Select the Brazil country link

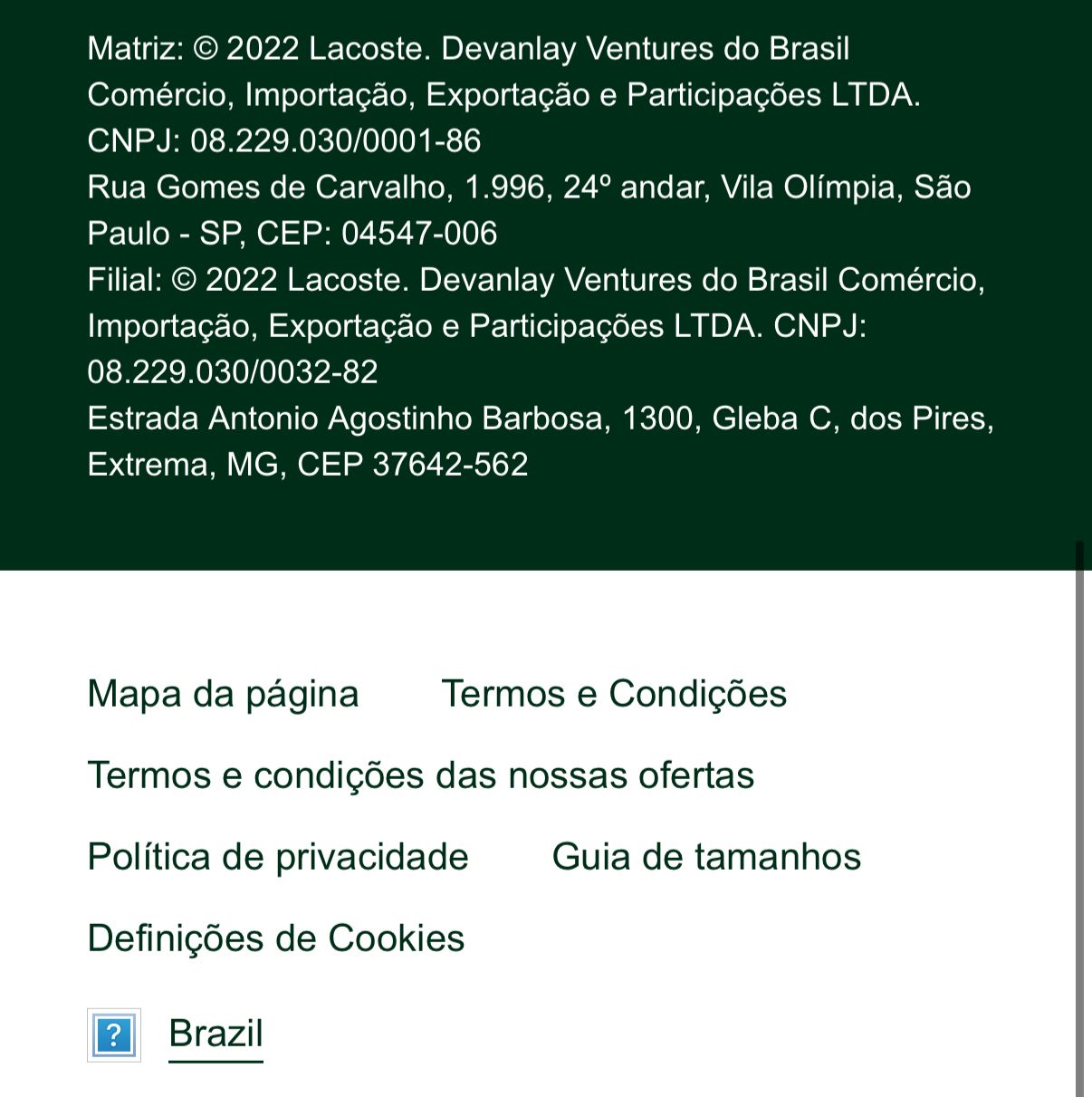pos(216,1034)
